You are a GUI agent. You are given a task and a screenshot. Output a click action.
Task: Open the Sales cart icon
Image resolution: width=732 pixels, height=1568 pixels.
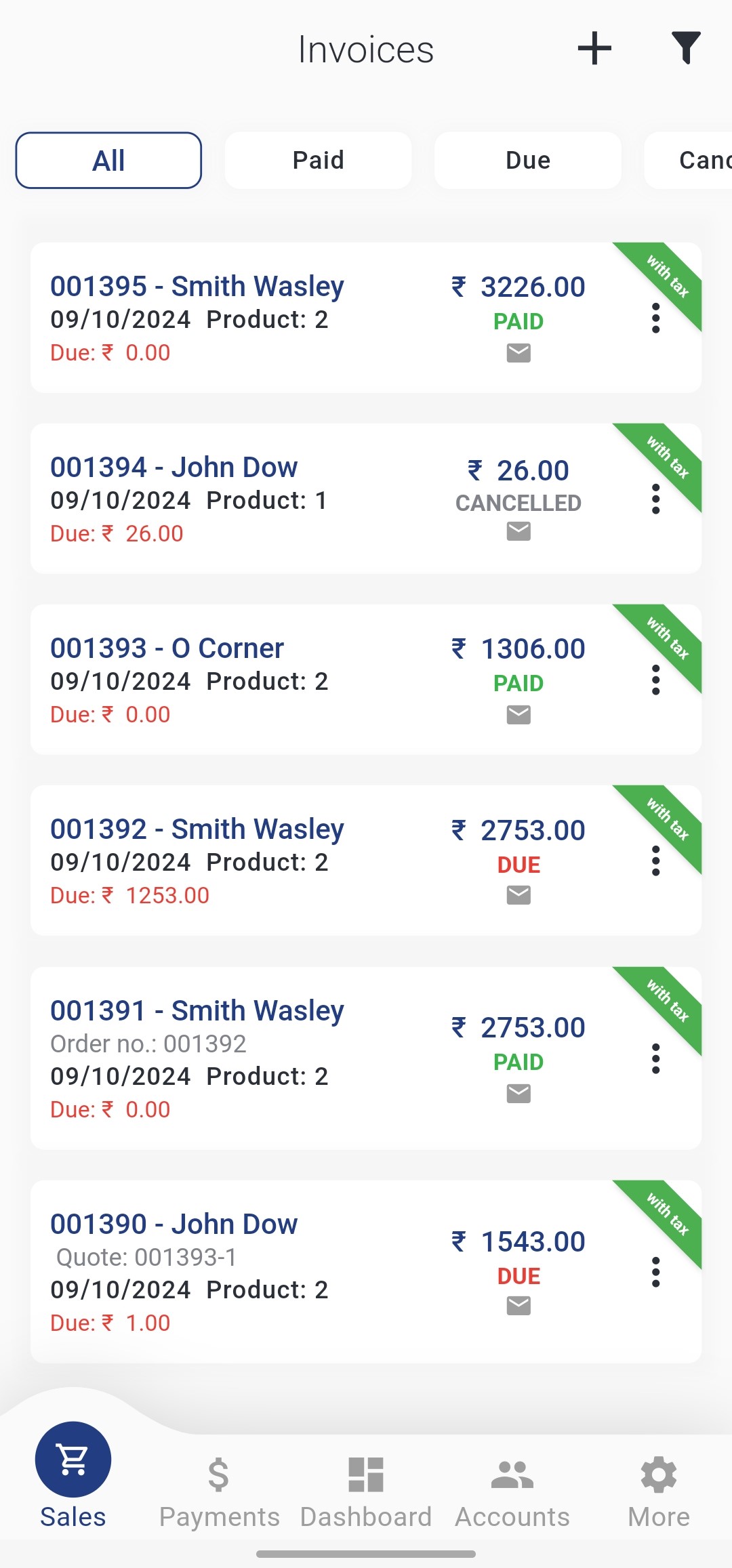pos(73,1460)
